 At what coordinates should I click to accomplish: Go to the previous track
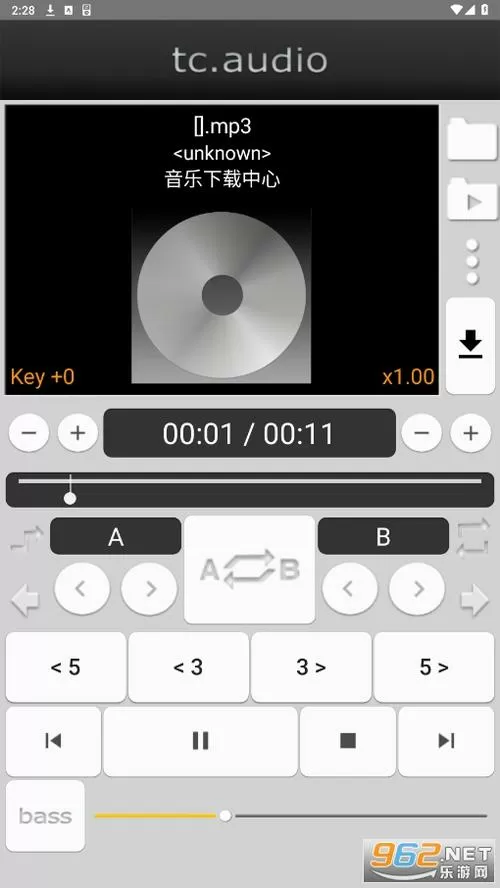[54, 741]
